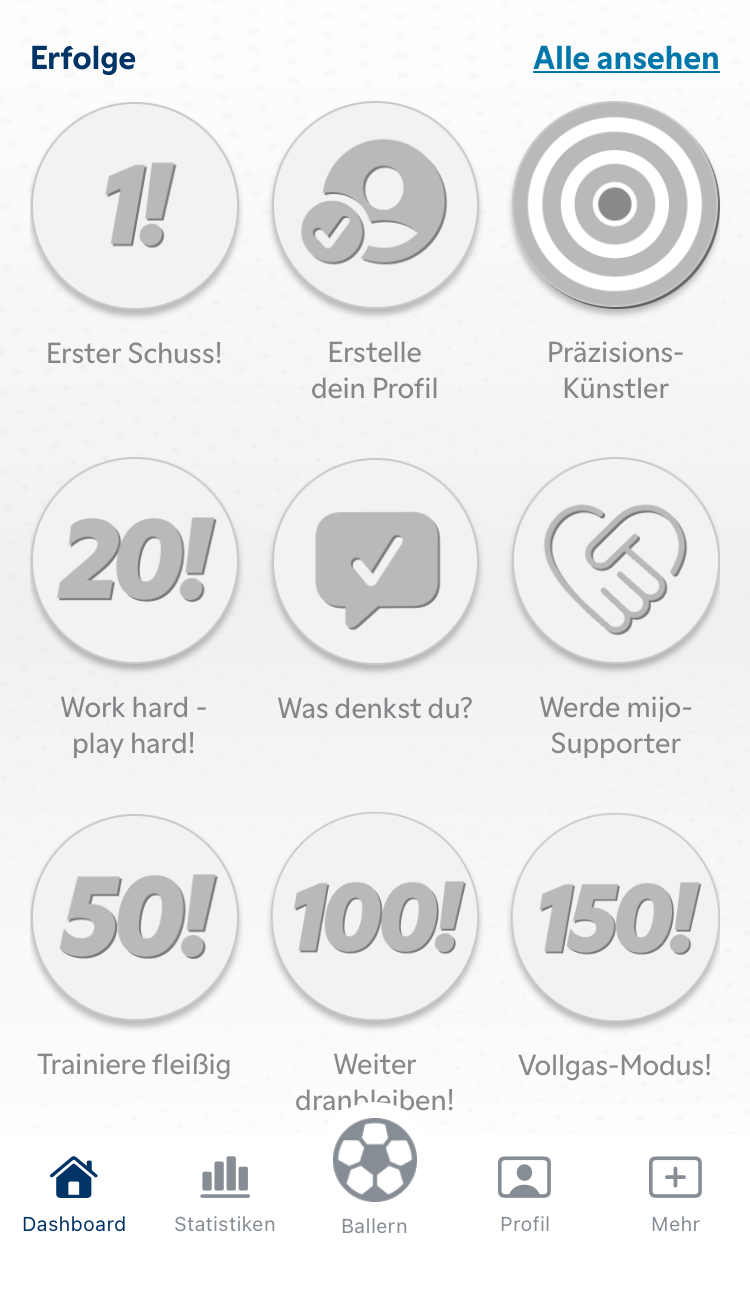The width and height of the screenshot is (750, 1300).
Task: Open the Work hard - play hard! badge
Action: pos(135,561)
